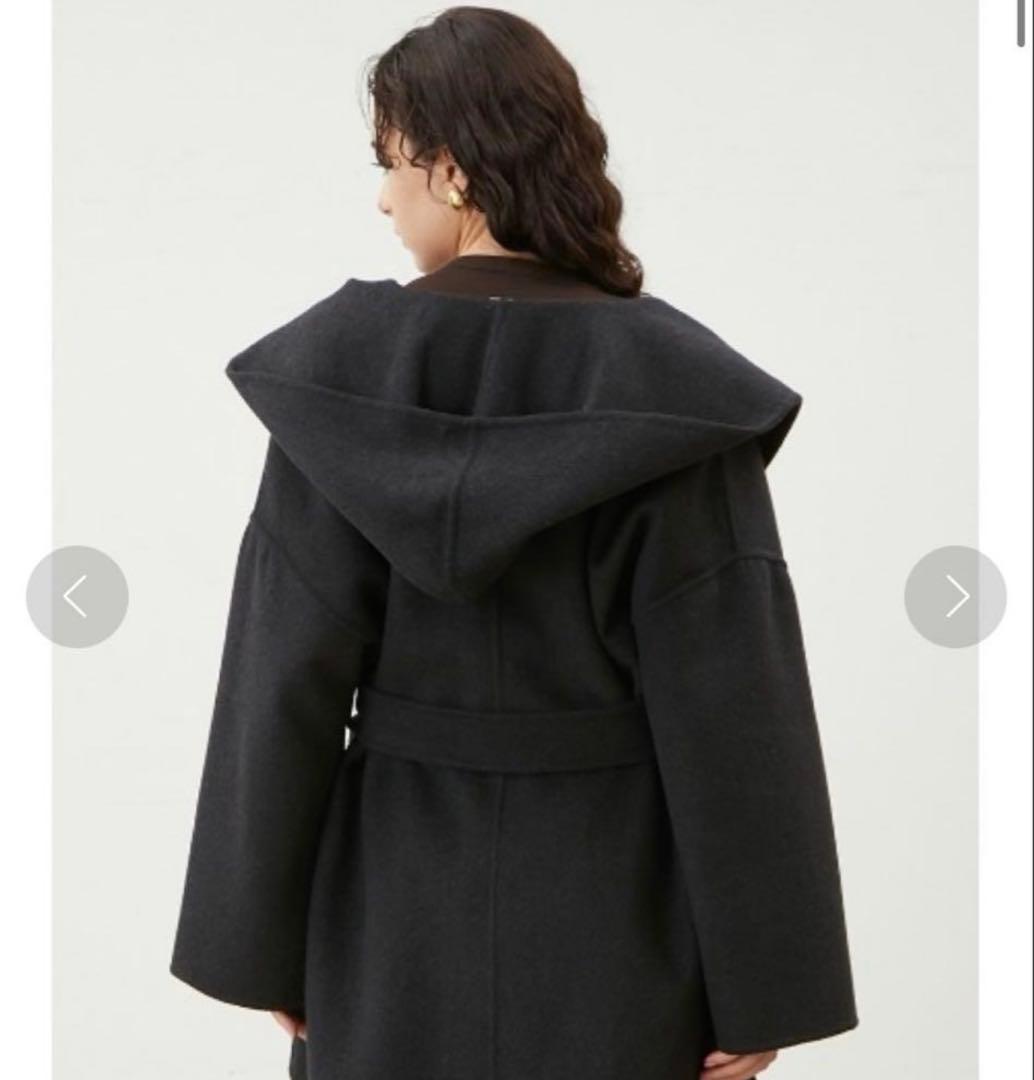1034x1080 pixels.
Task: Go to the previous product photo
Action: point(77,596)
